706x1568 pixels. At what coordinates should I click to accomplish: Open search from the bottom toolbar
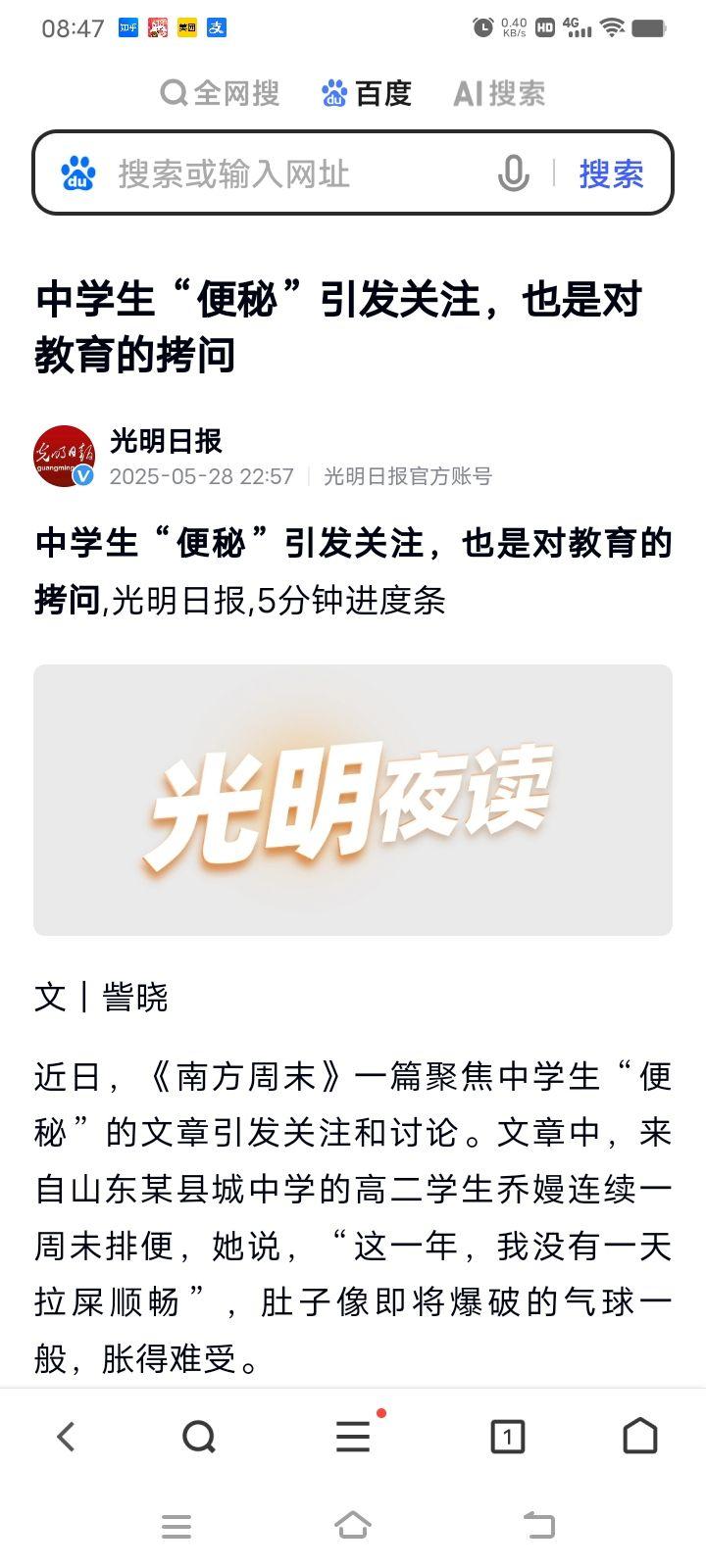(x=199, y=1437)
